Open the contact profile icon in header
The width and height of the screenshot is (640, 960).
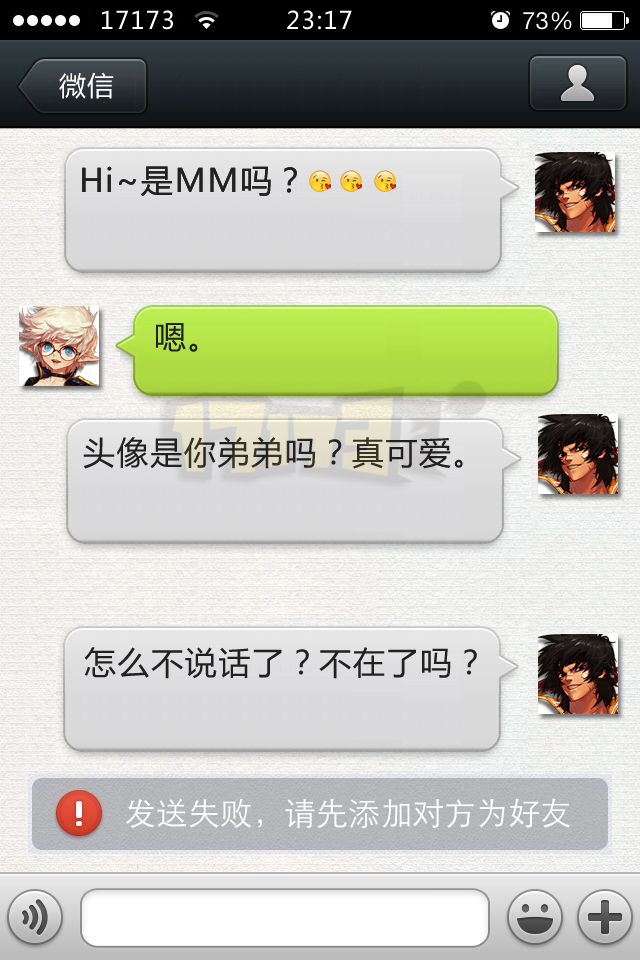click(x=577, y=83)
